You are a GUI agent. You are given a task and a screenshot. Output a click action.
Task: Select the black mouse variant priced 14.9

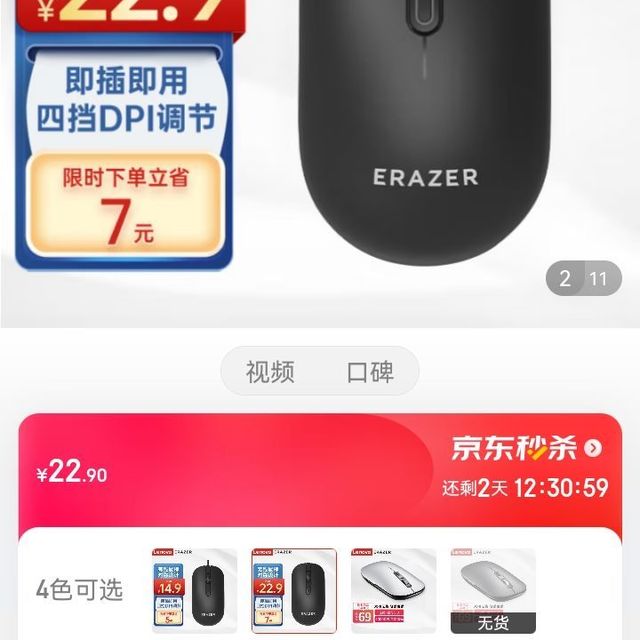194,590
